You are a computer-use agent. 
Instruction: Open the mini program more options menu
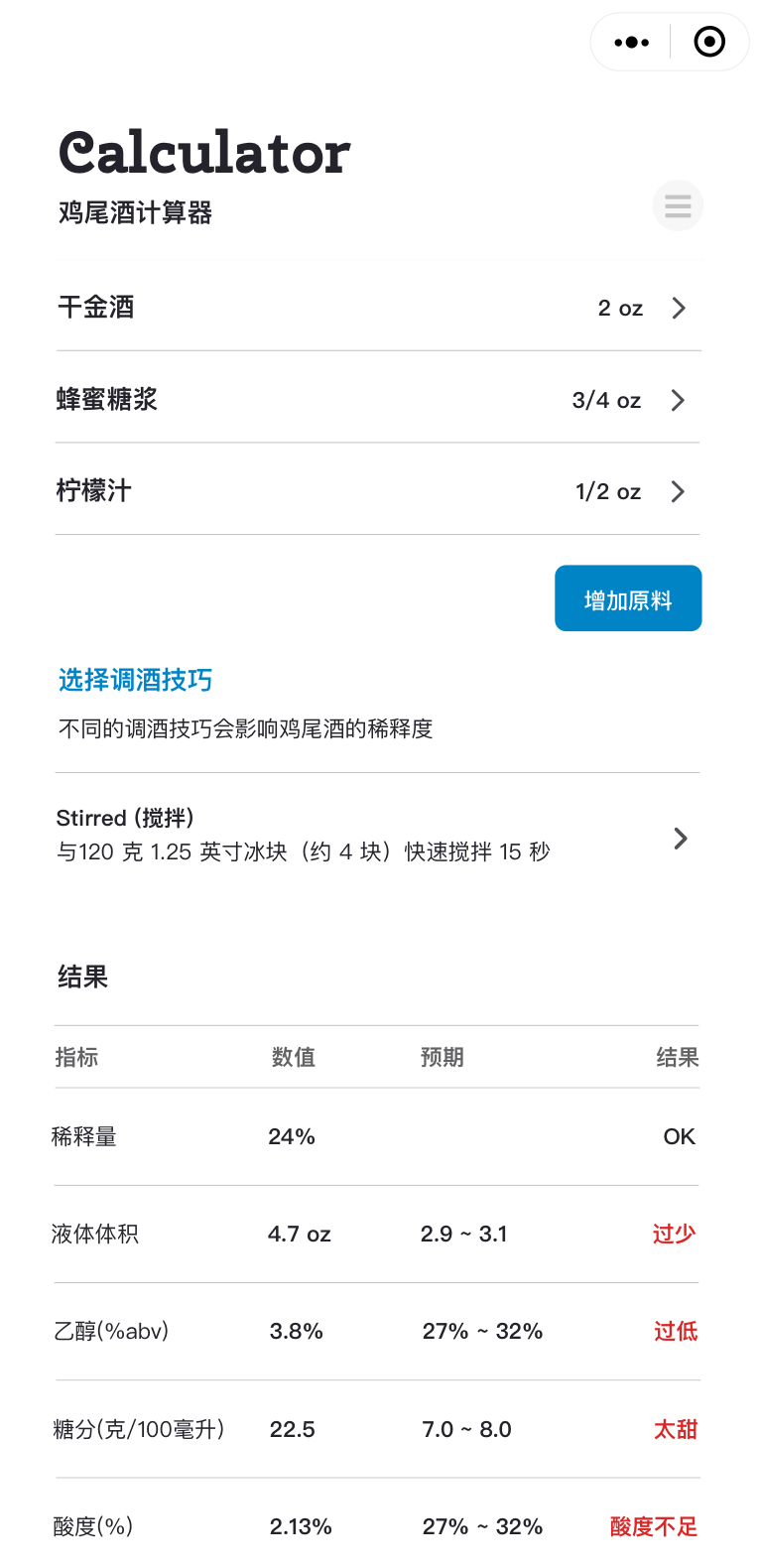[x=632, y=43]
